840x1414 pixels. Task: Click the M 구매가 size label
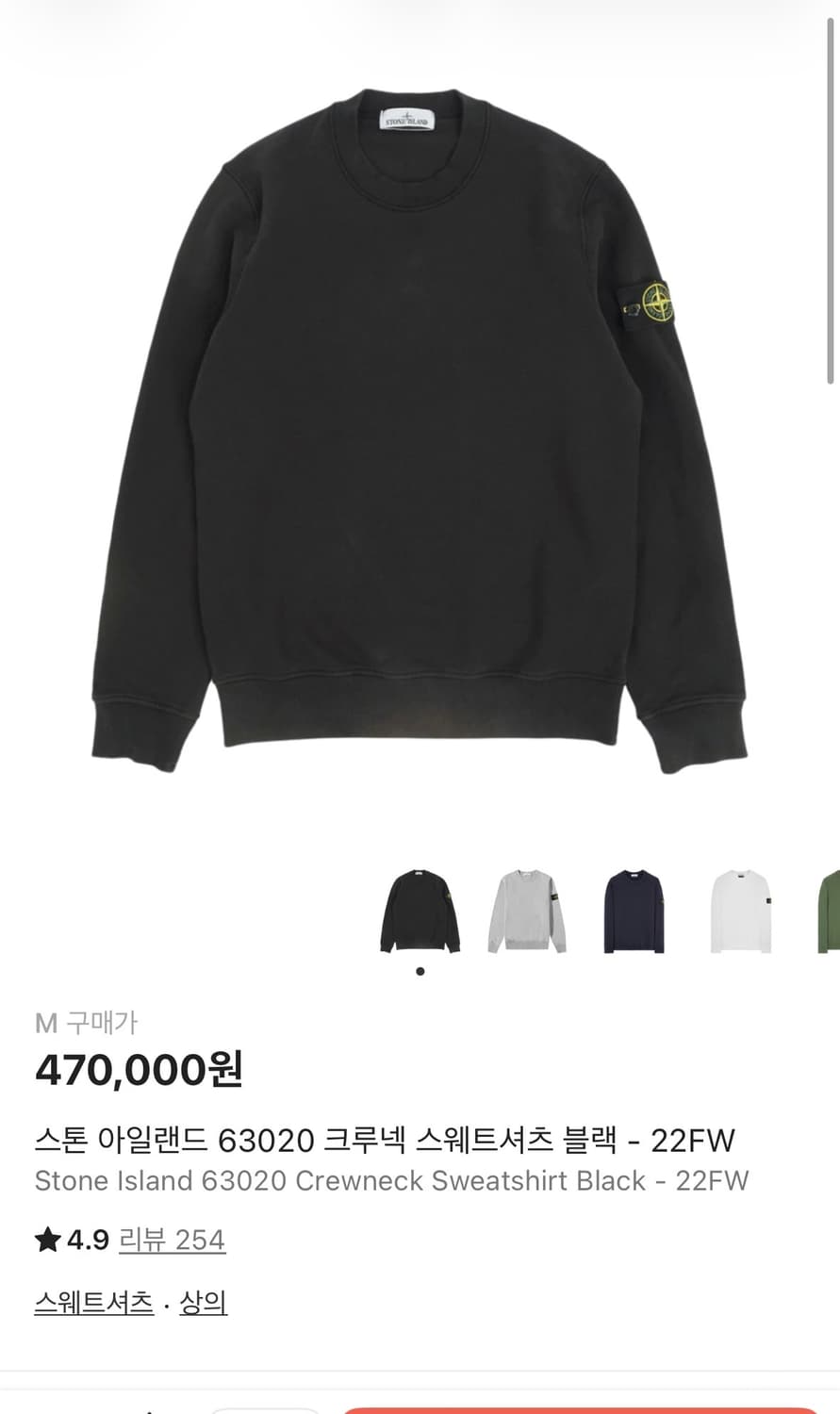(x=86, y=1022)
